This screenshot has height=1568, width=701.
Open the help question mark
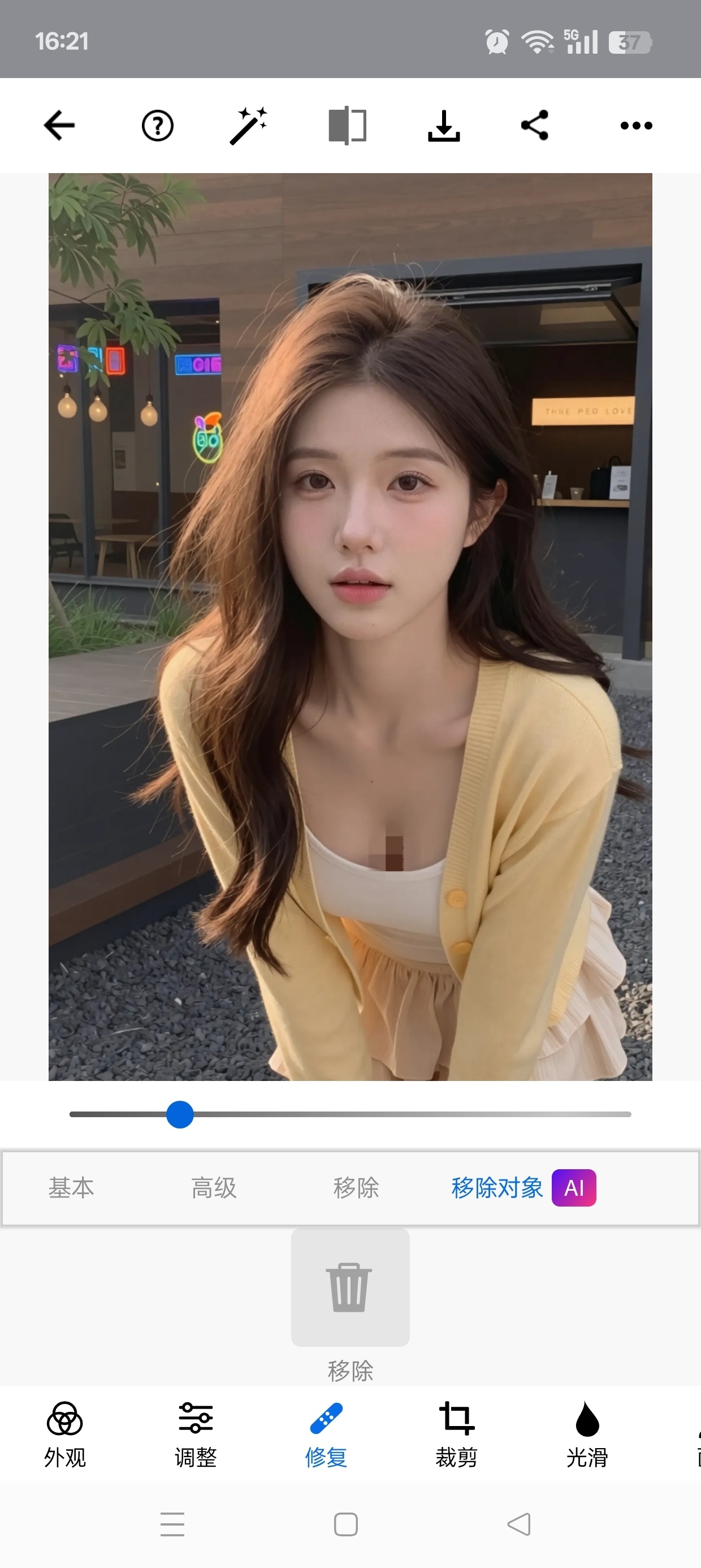pyautogui.click(x=158, y=126)
